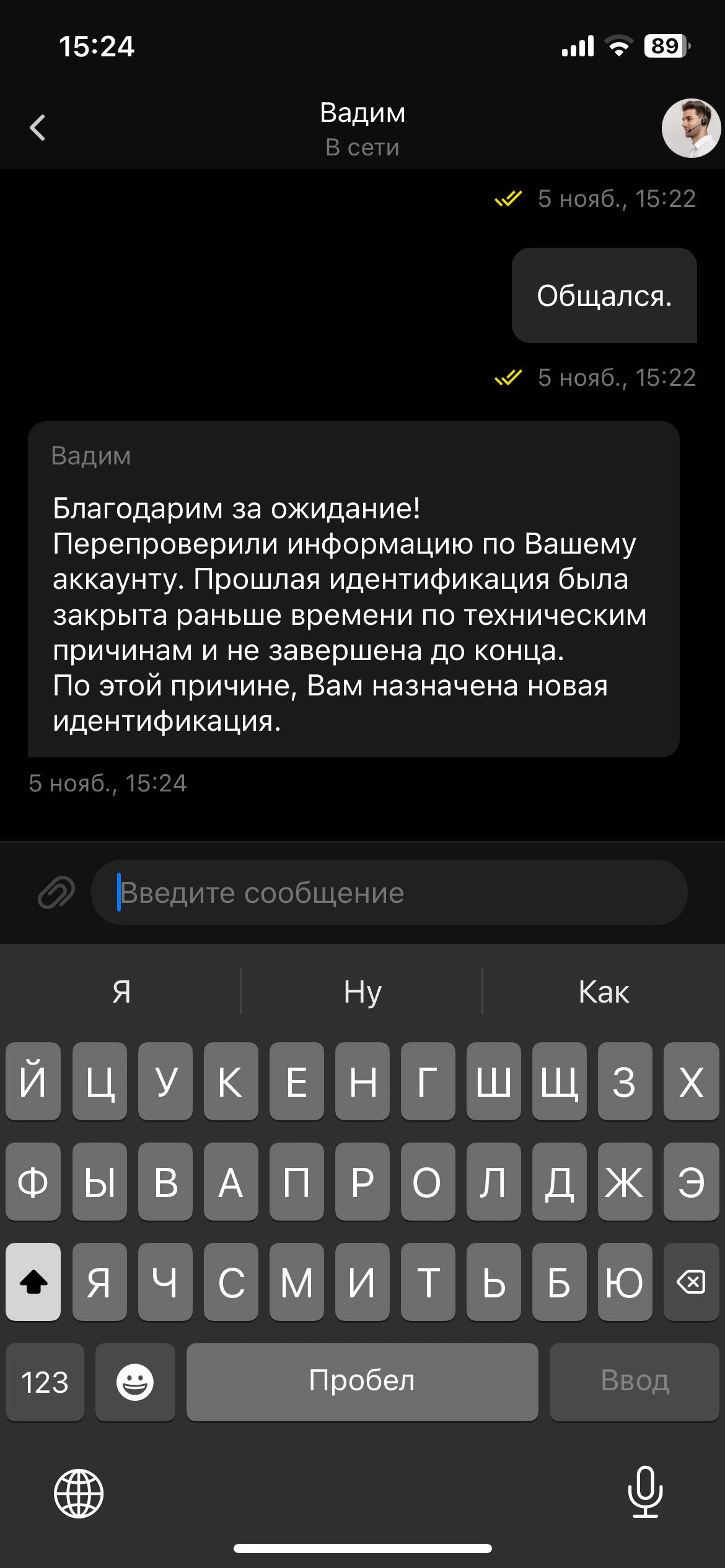Open Вадим's profile avatar
This screenshot has height=1568, width=725.
[x=690, y=128]
